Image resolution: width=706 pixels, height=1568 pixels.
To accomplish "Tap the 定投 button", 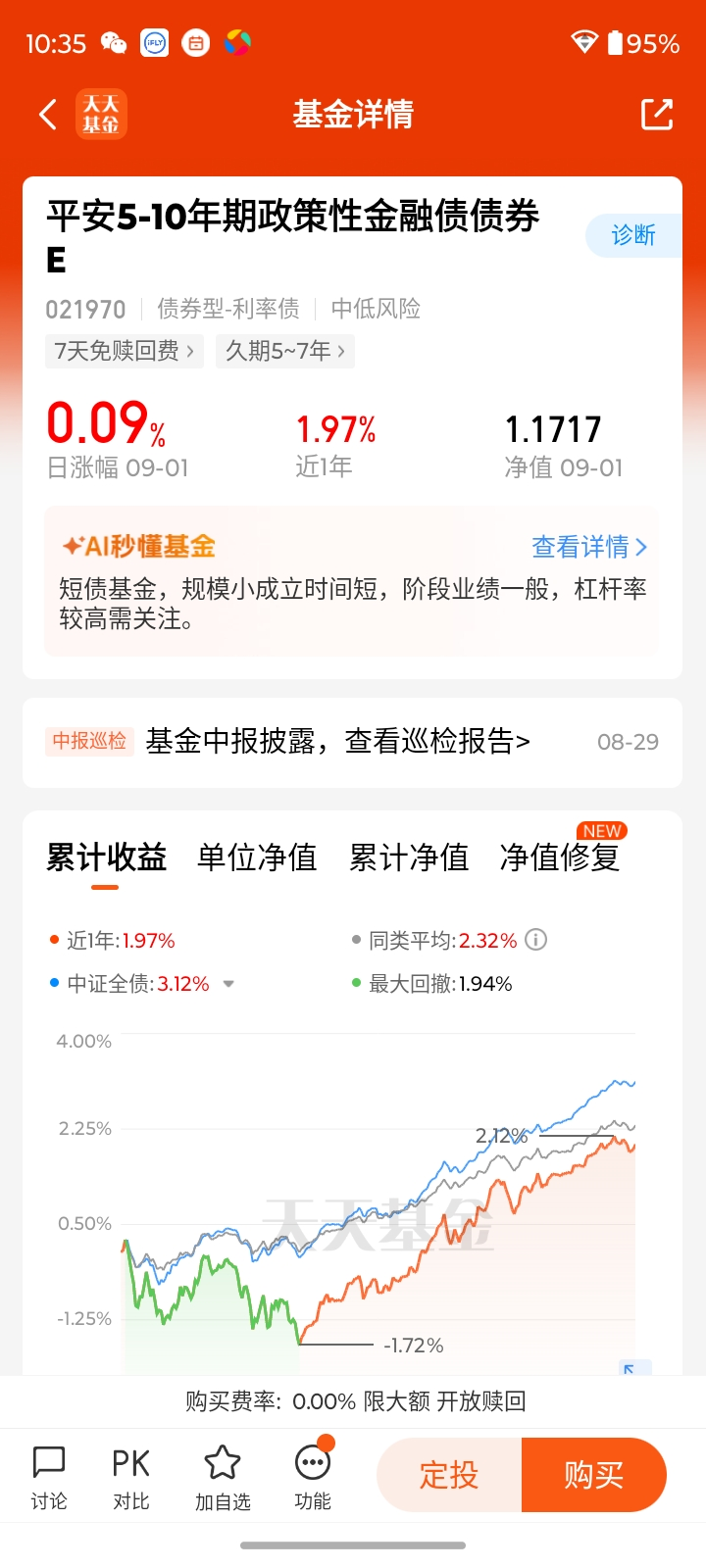I will point(449,1475).
